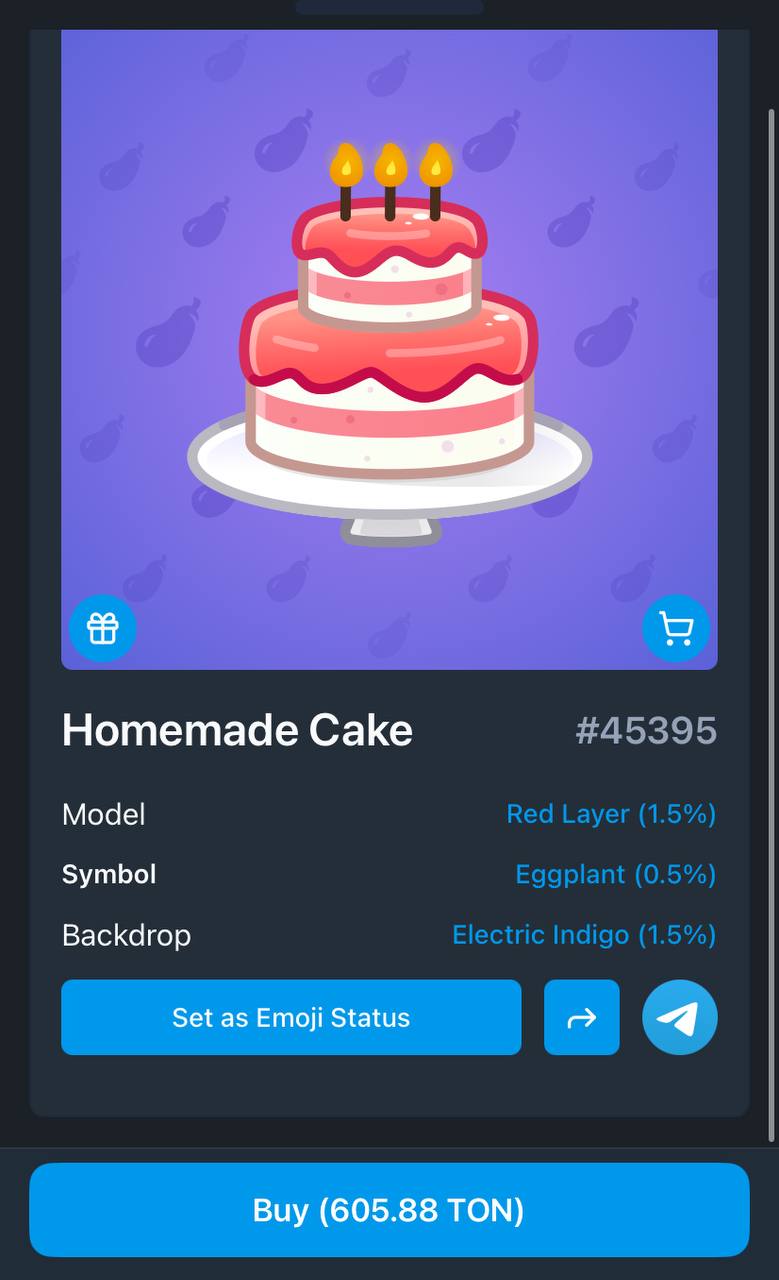Buy the gift for 605.88 TON
The width and height of the screenshot is (779, 1280).
point(389,1210)
